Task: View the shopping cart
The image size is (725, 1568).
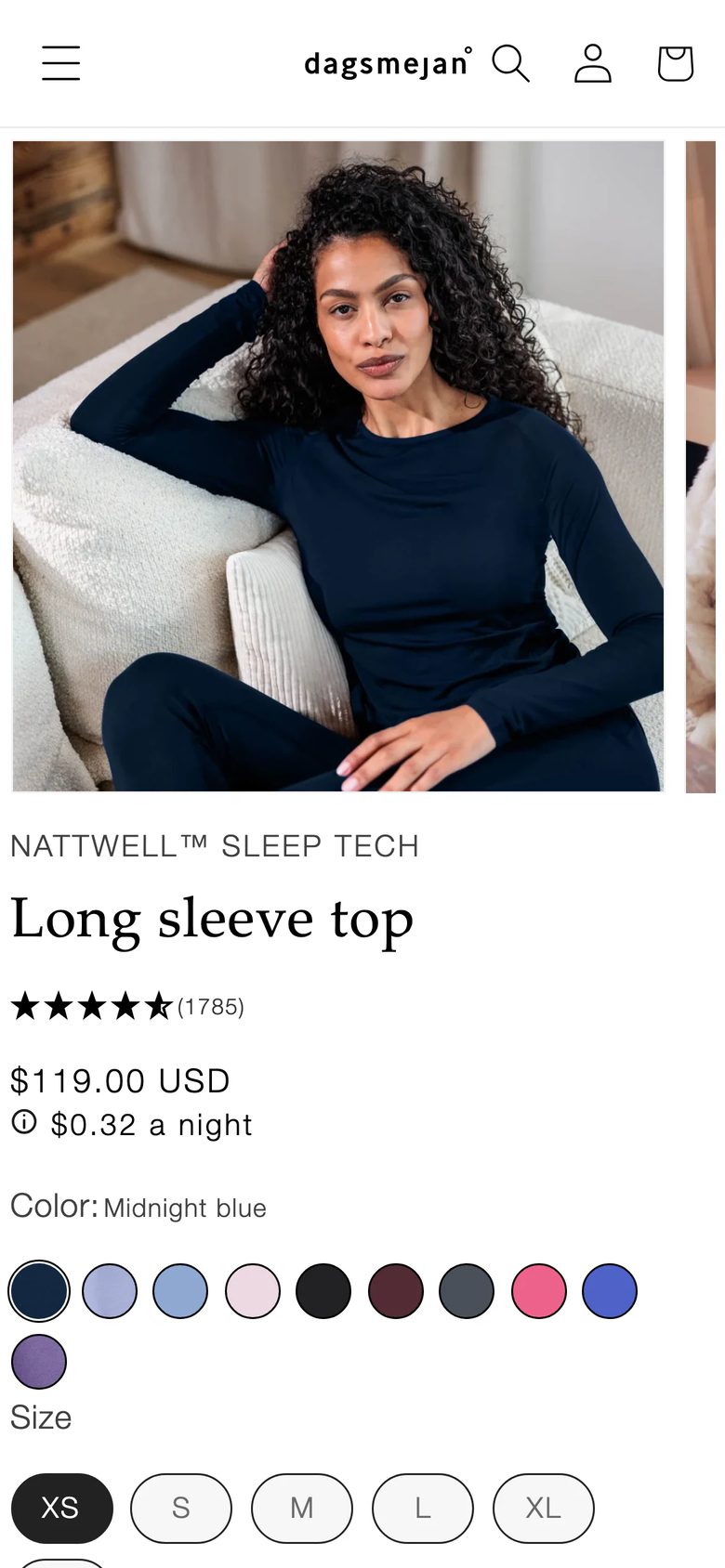Action: pos(675,63)
